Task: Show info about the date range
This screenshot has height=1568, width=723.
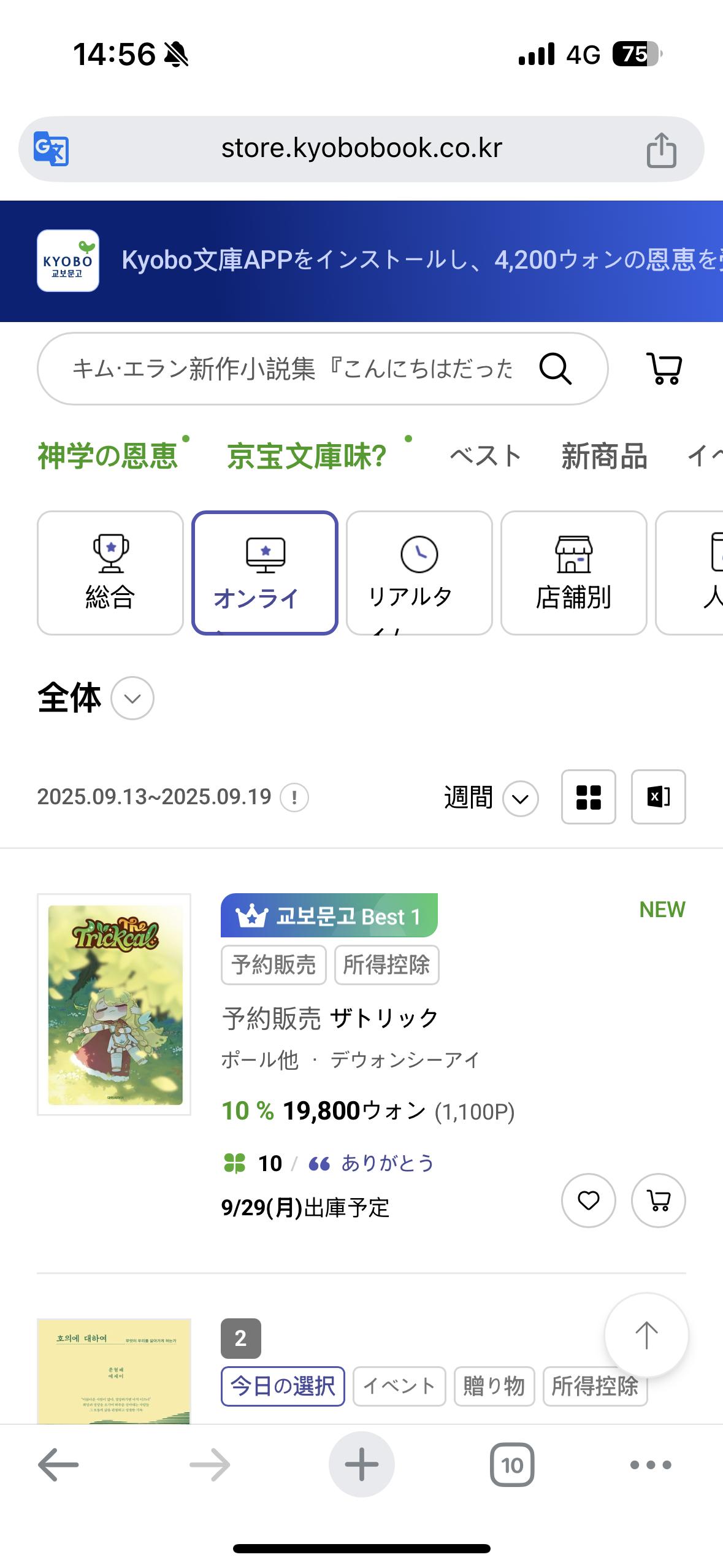Action: coord(294,798)
